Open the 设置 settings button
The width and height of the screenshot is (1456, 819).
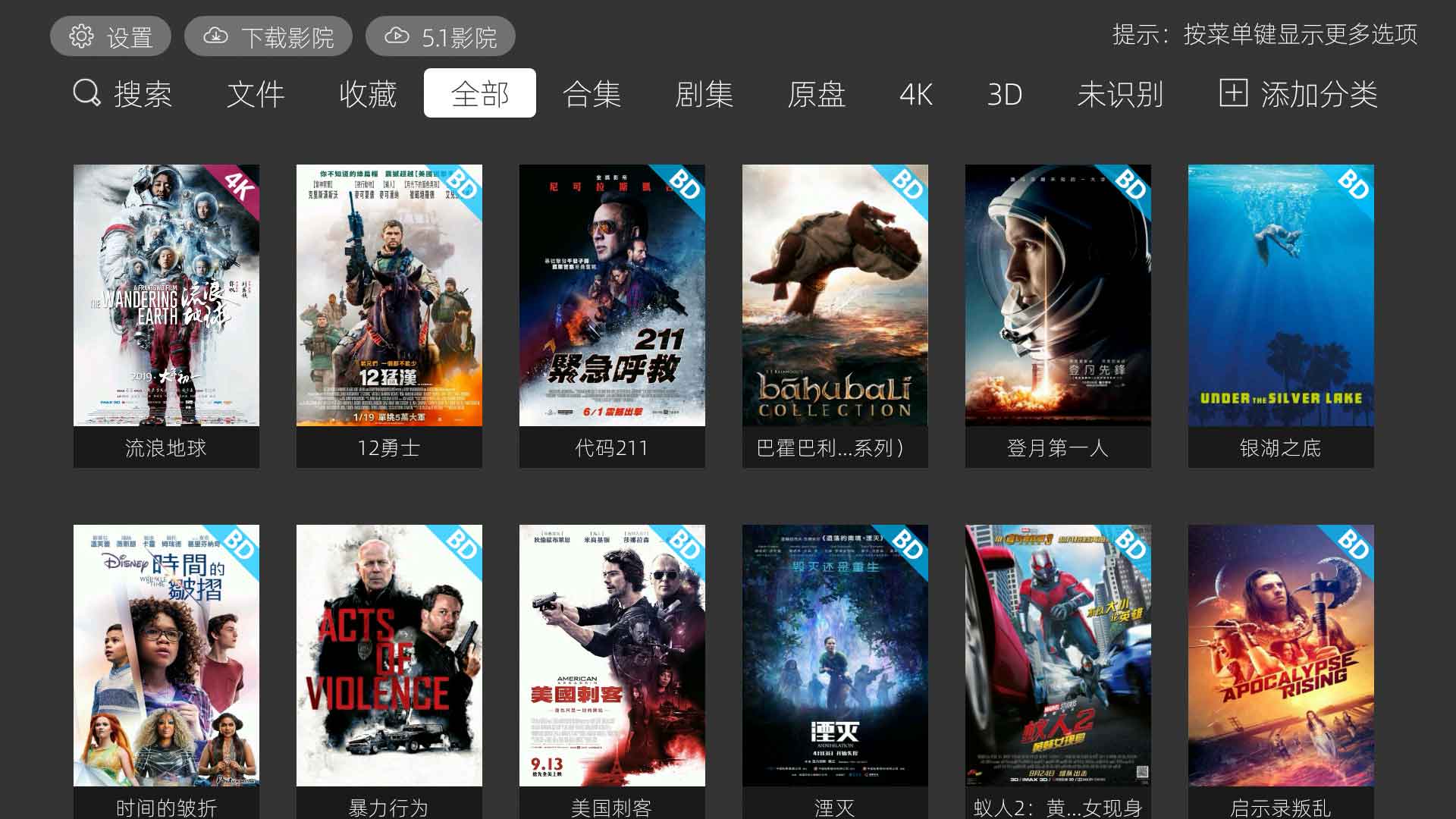coord(111,36)
